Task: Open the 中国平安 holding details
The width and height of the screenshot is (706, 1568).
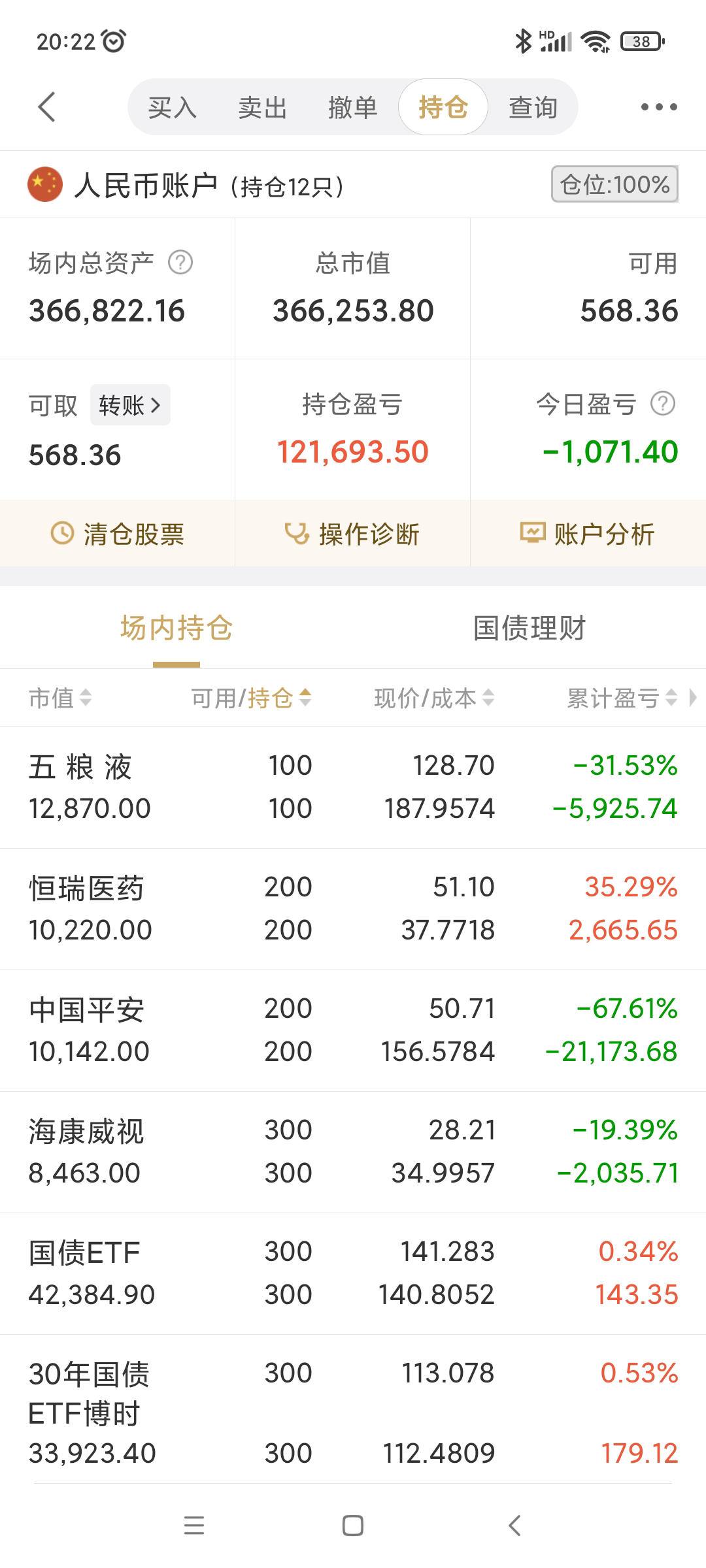Action: 353,1030
